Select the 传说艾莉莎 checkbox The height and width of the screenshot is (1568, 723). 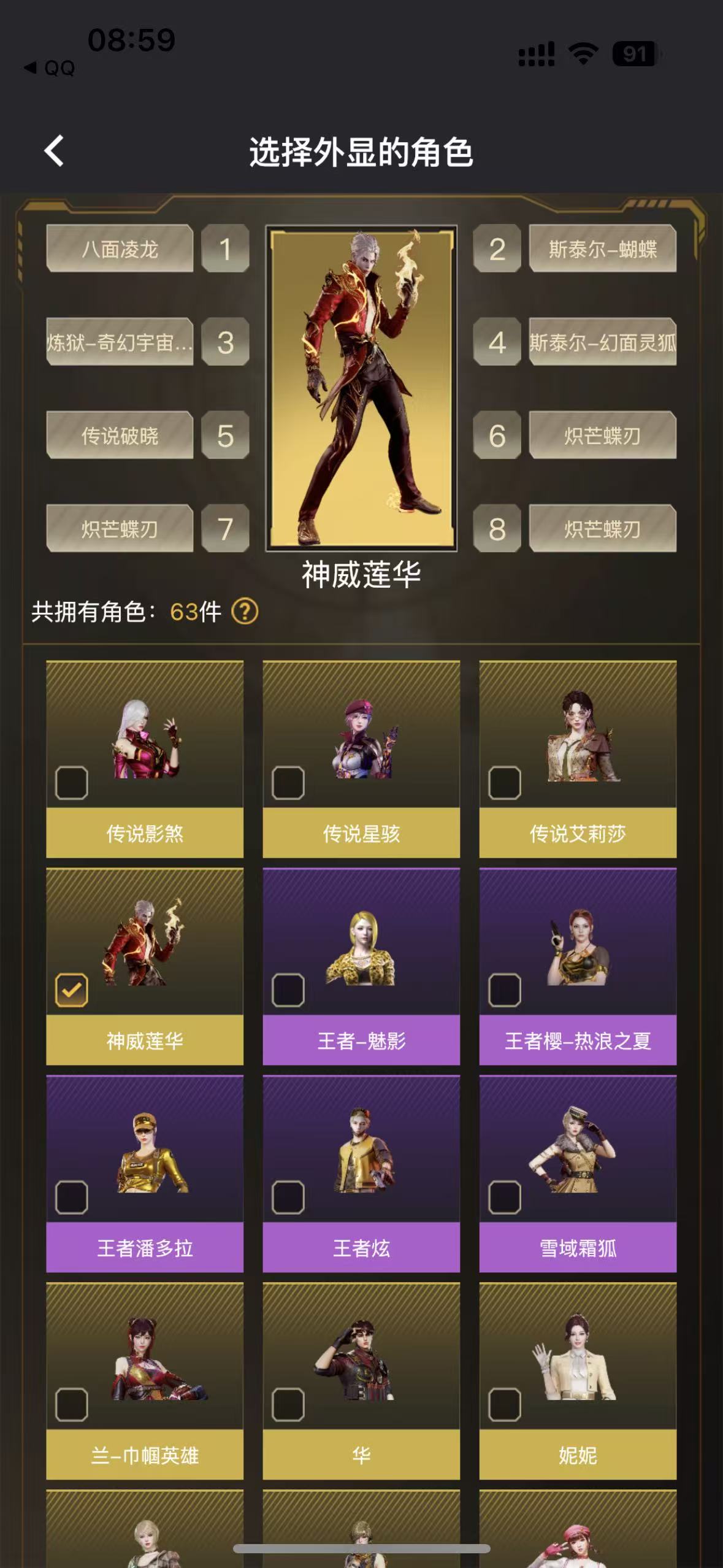click(x=505, y=783)
